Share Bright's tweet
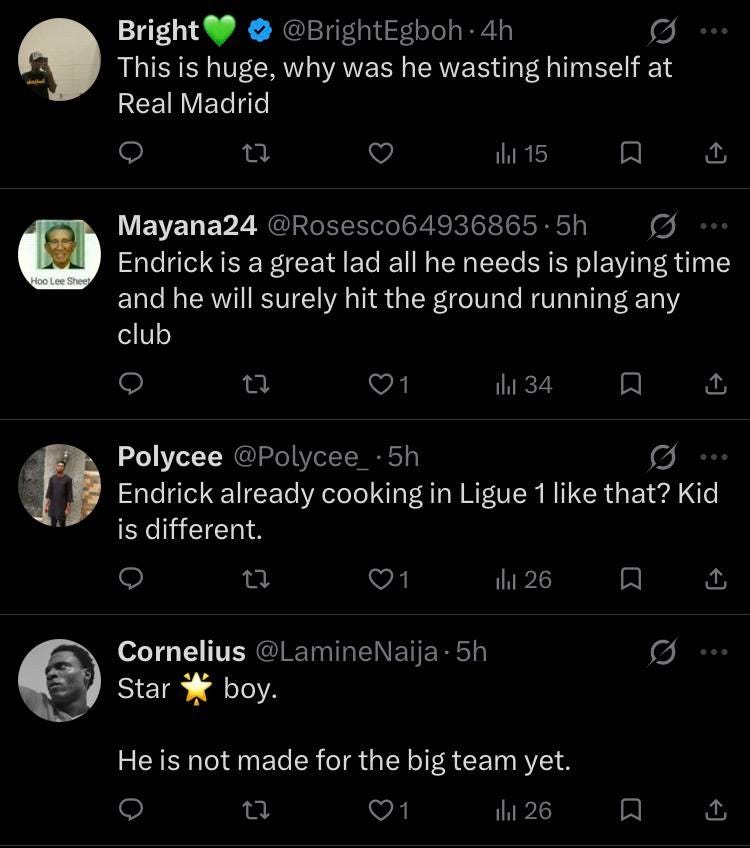The image size is (750, 848). (x=715, y=153)
